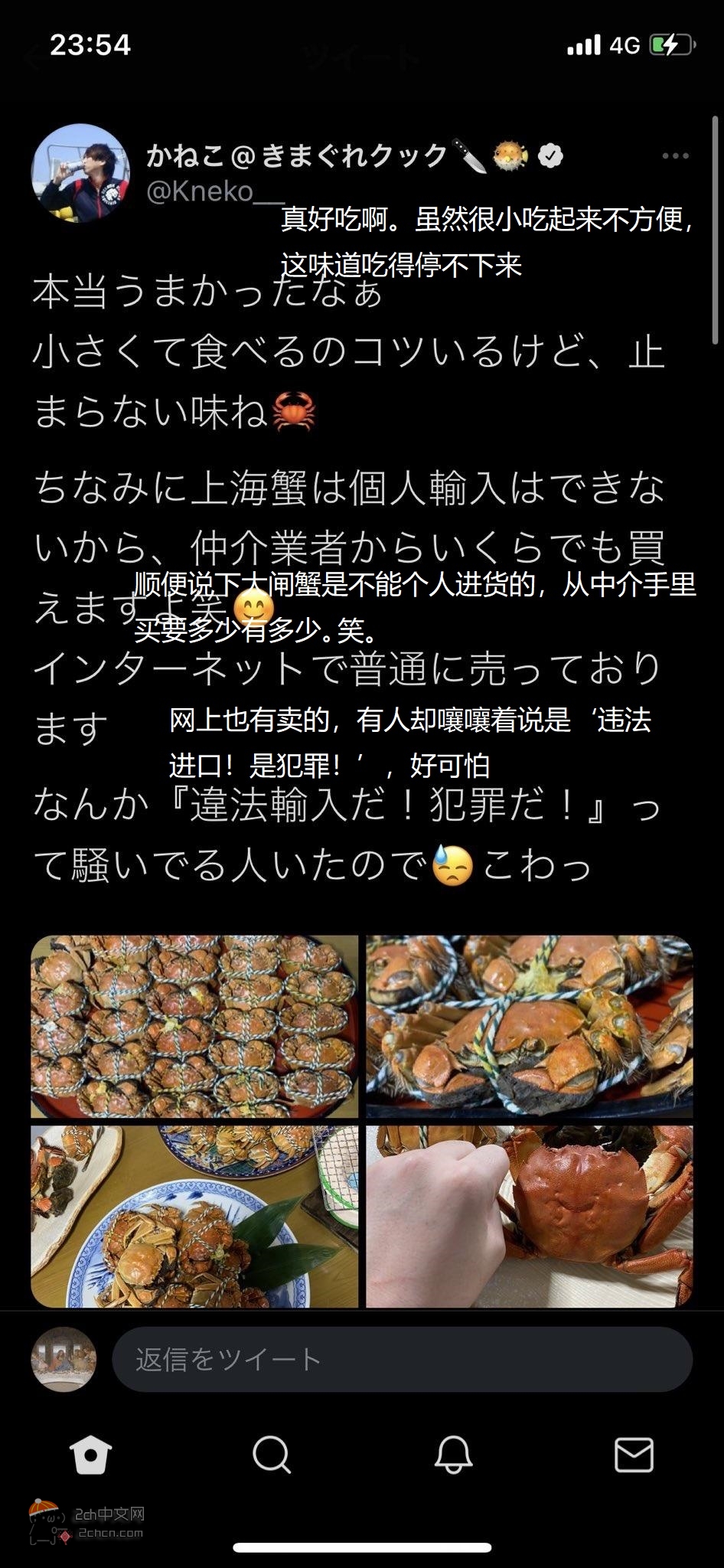Go to the Home tab
This screenshot has width=724, height=1568.
point(90,1455)
